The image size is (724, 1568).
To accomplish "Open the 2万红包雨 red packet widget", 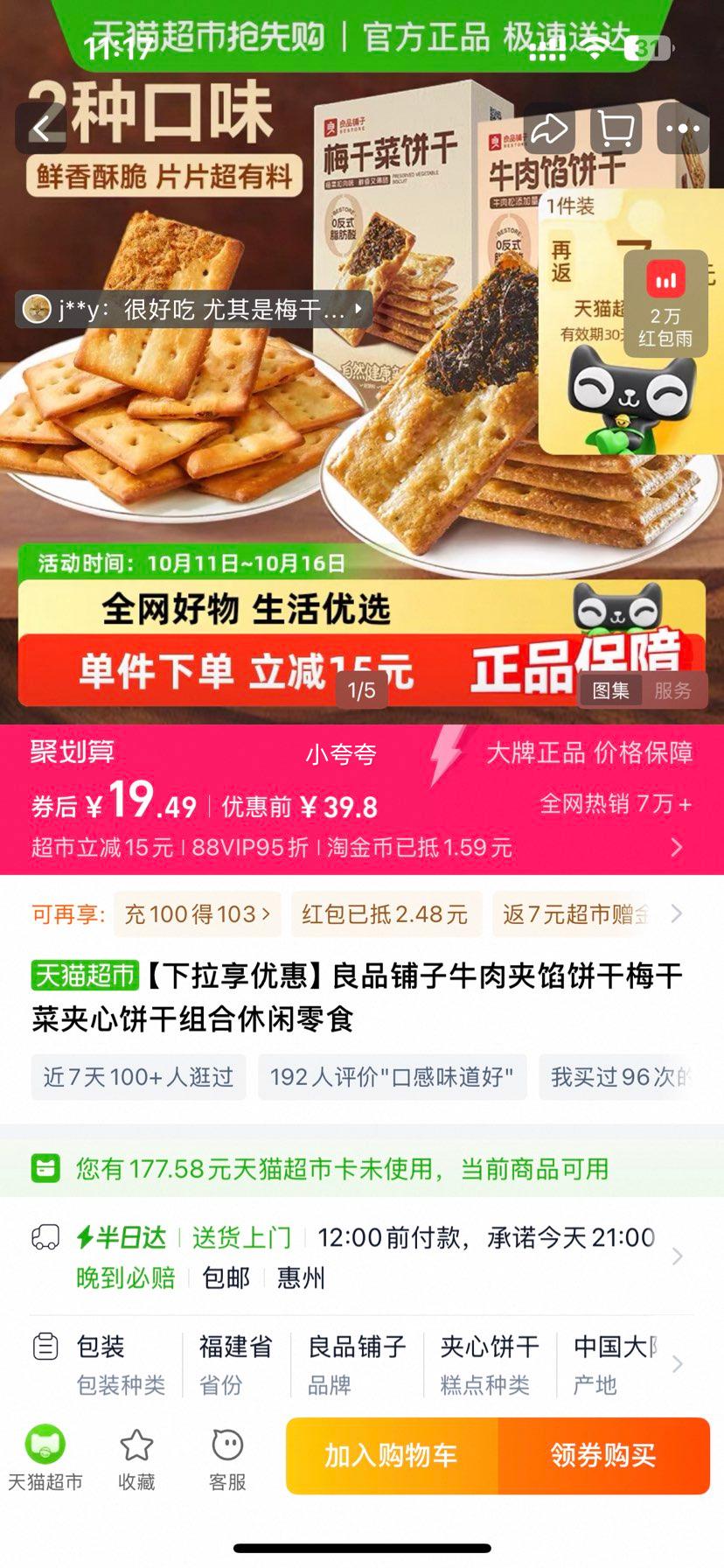I will tap(665, 304).
